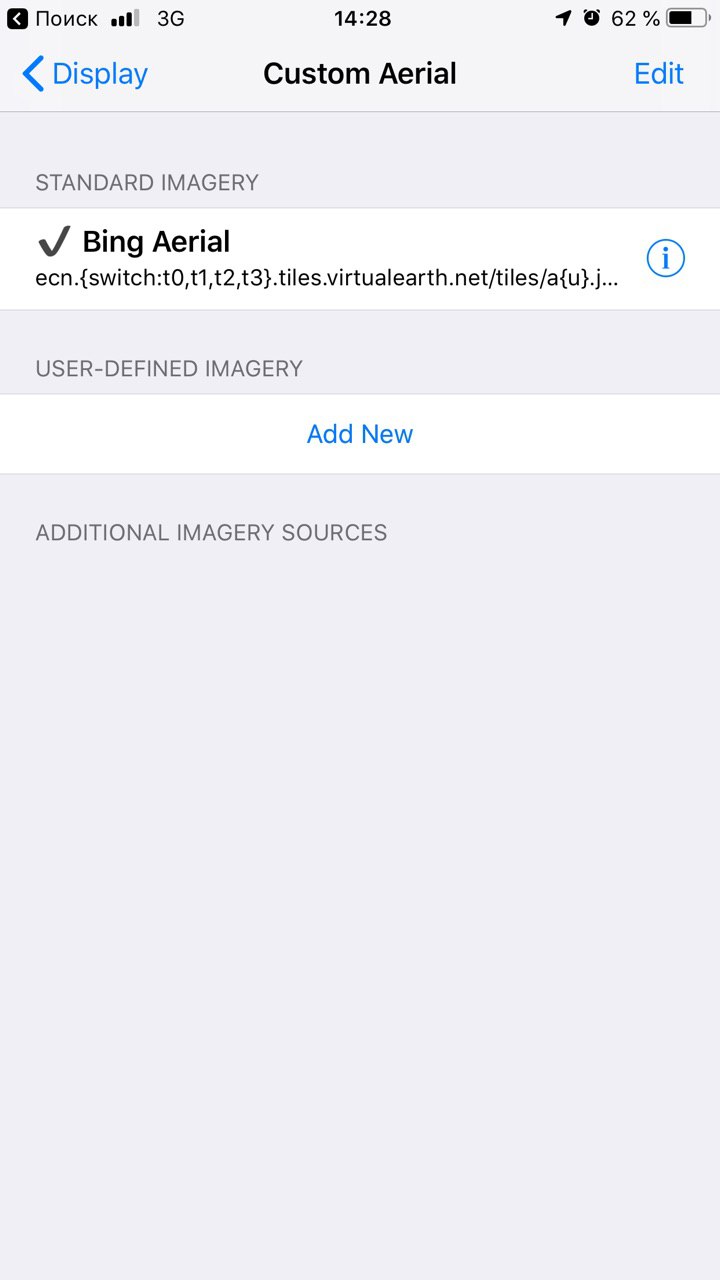Open info for Bing Aerial

(x=665, y=259)
